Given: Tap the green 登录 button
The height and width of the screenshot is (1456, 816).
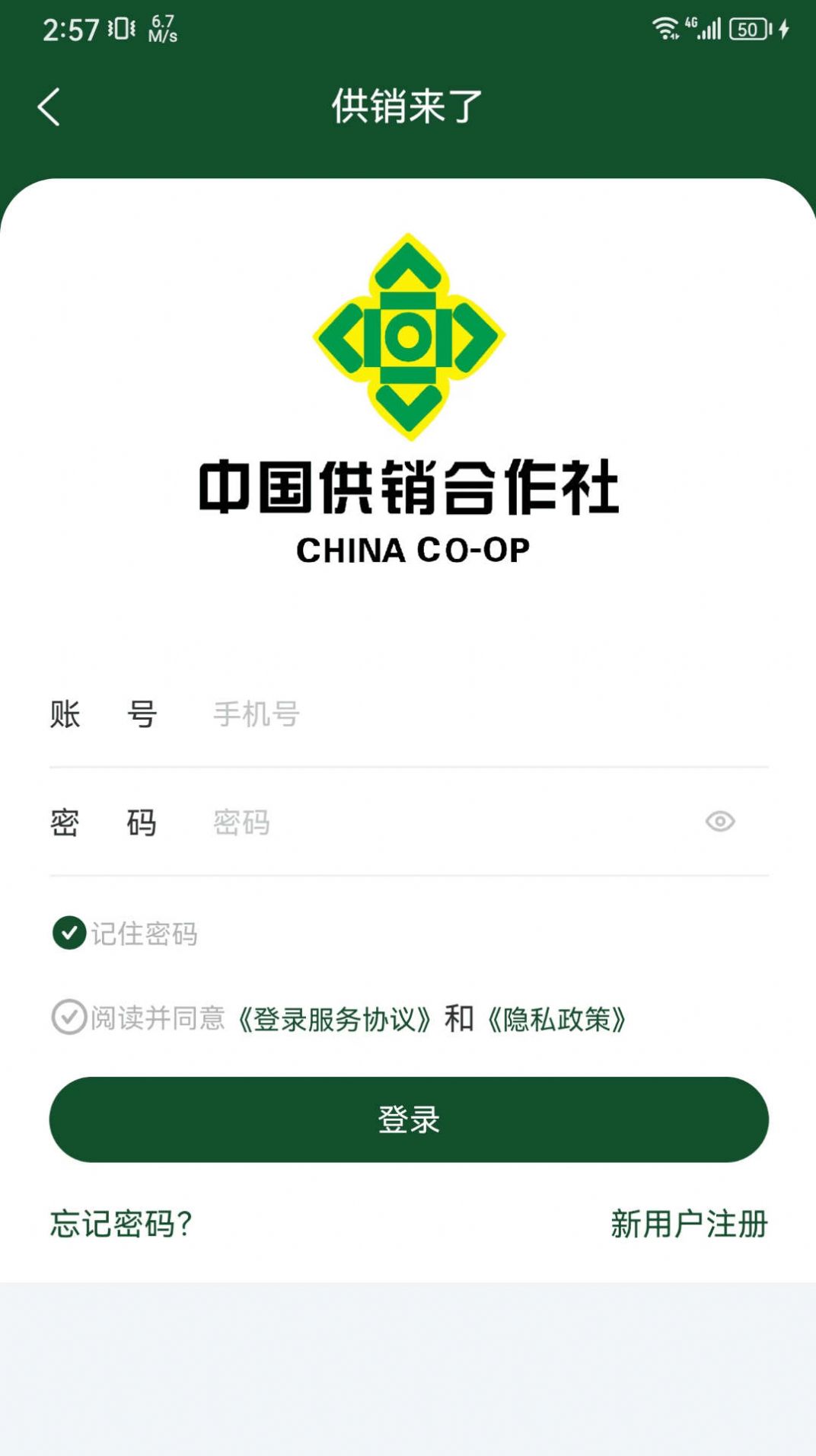Looking at the screenshot, I should pyautogui.click(x=409, y=1119).
